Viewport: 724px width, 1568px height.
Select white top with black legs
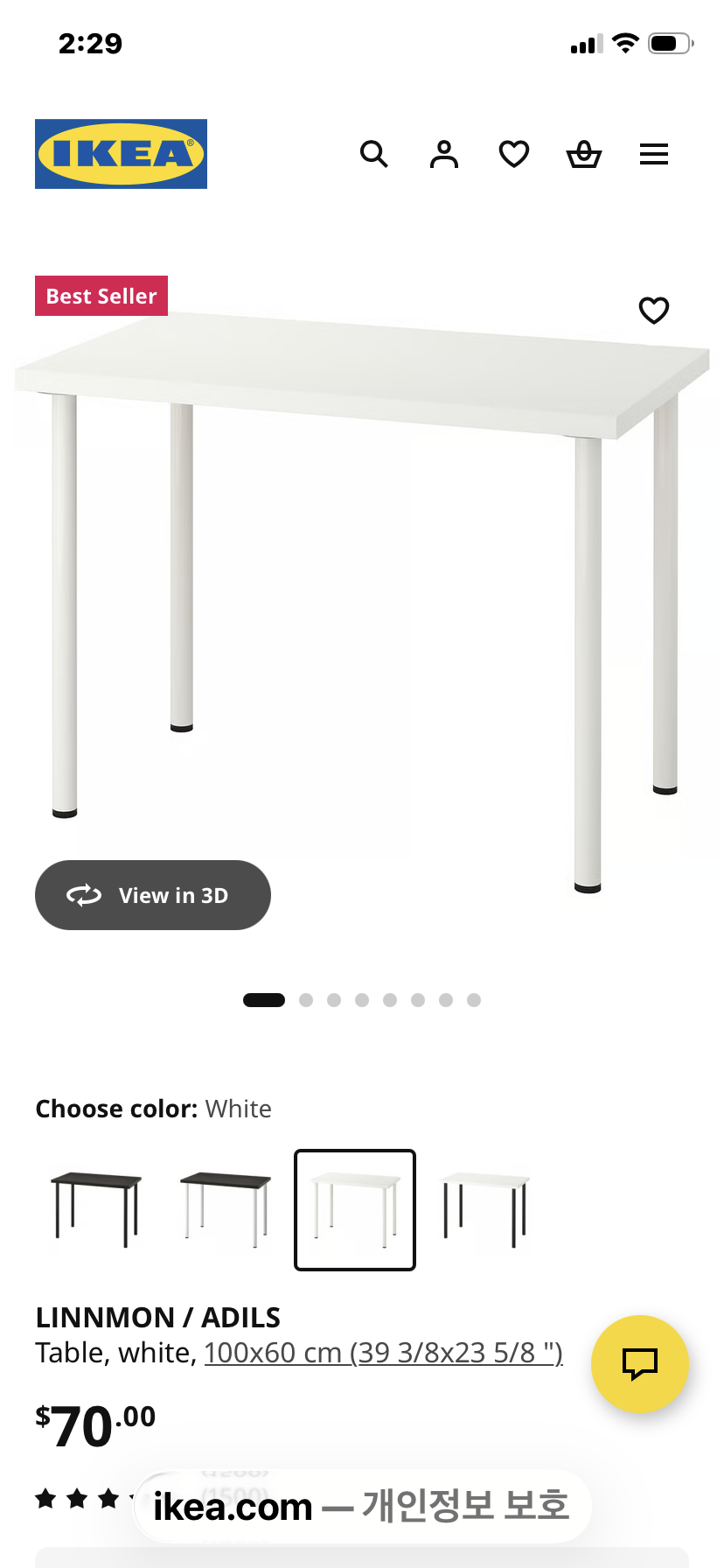click(485, 1209)
